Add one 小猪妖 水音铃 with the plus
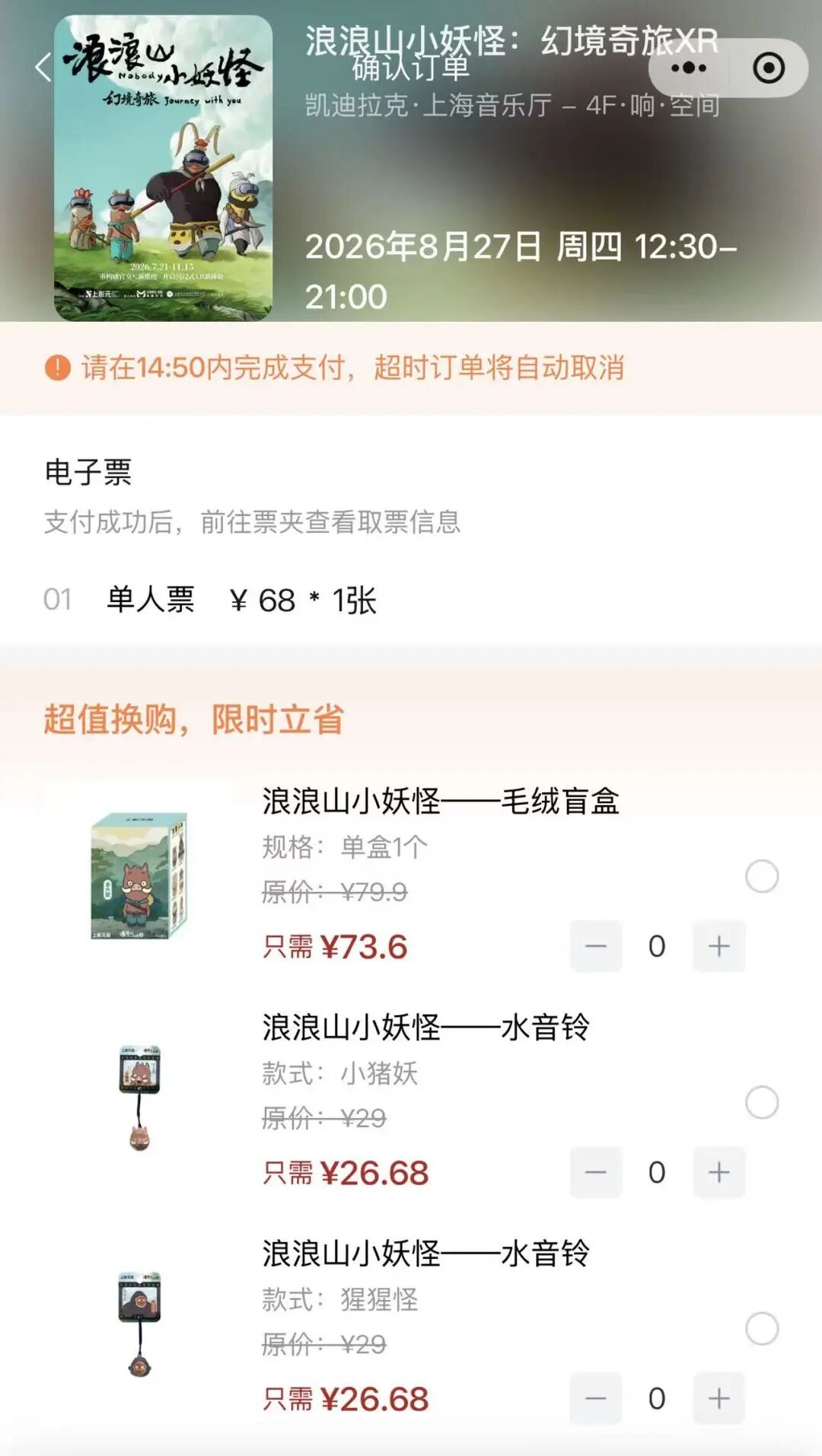Screen dimensions: 822x1456 tap(718, 1172)
